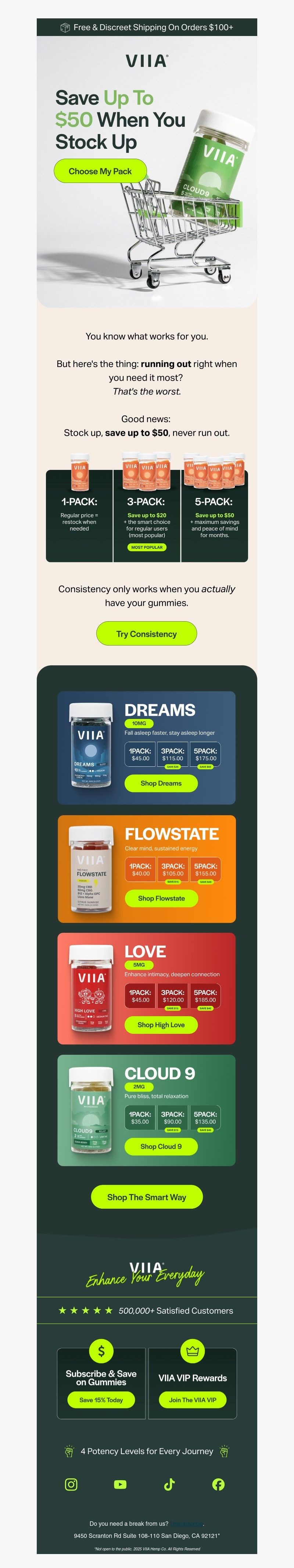Open VIIA's Facebook page

pyautogui.click(x=218, y=1484)
